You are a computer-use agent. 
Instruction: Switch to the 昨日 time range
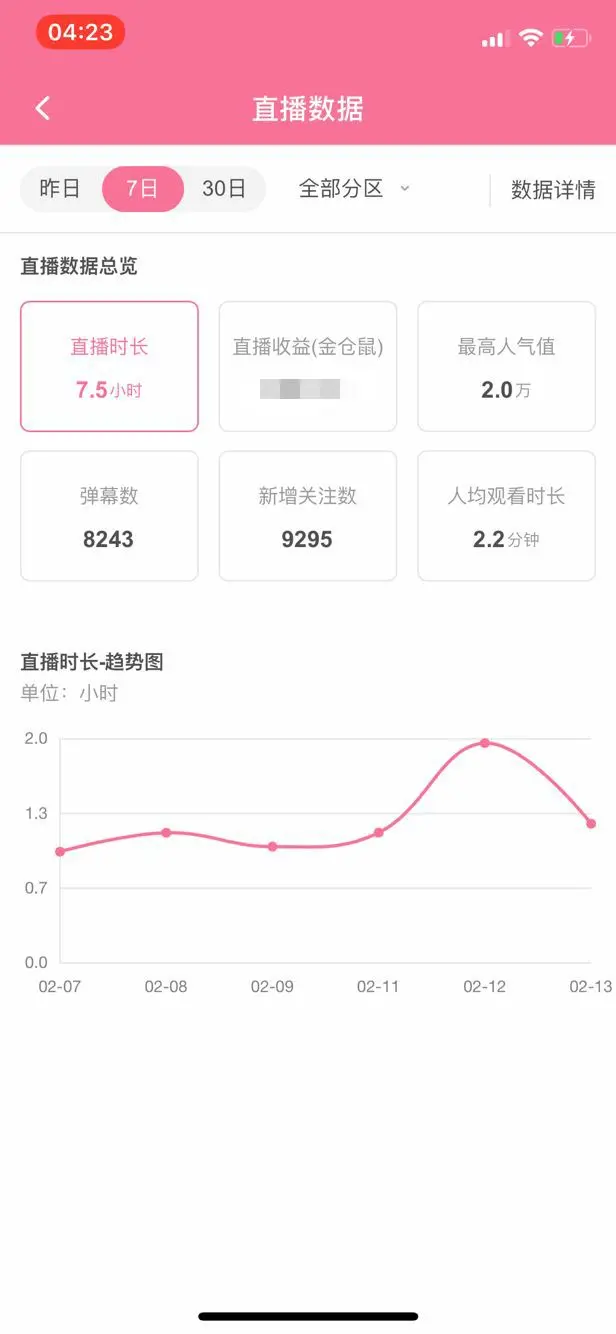(x=60, y=189)
